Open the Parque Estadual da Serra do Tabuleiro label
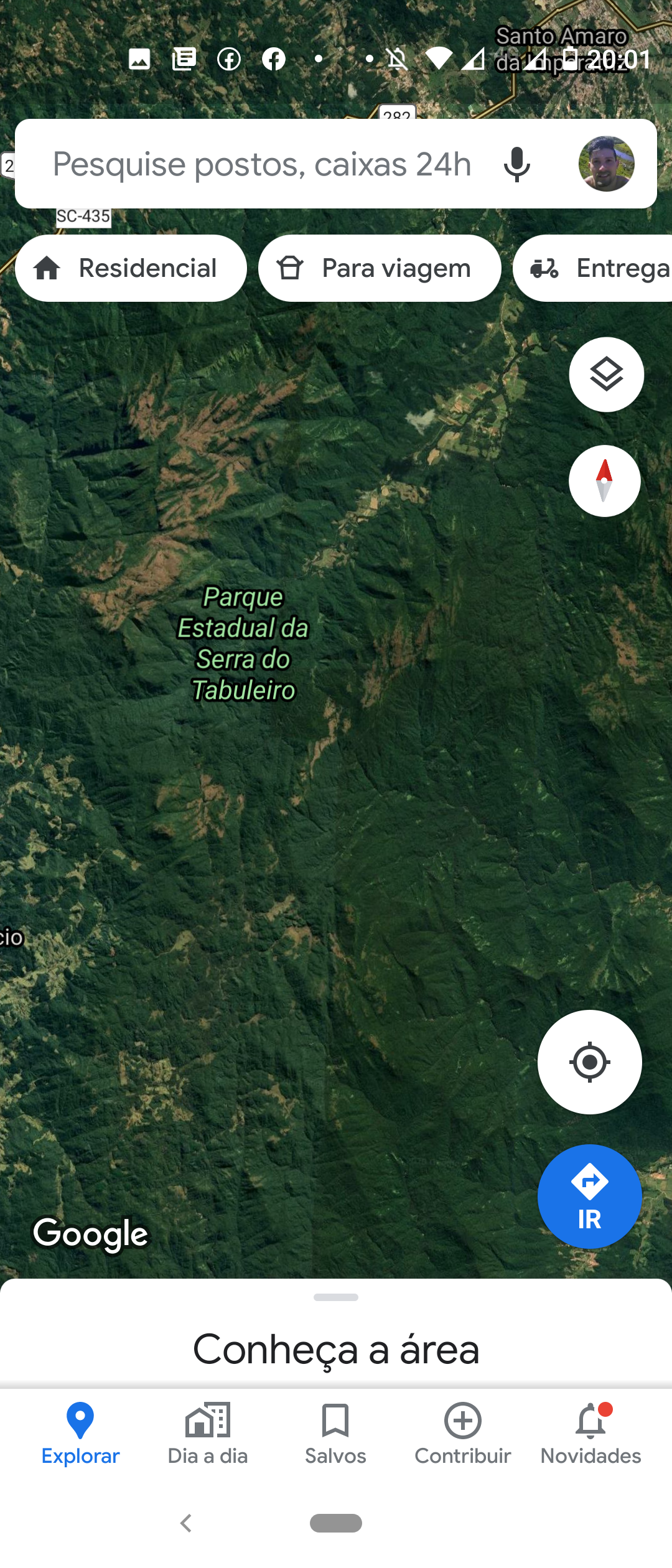The height and width of the screenshot is (1568, 672). [x=243, y=643]
